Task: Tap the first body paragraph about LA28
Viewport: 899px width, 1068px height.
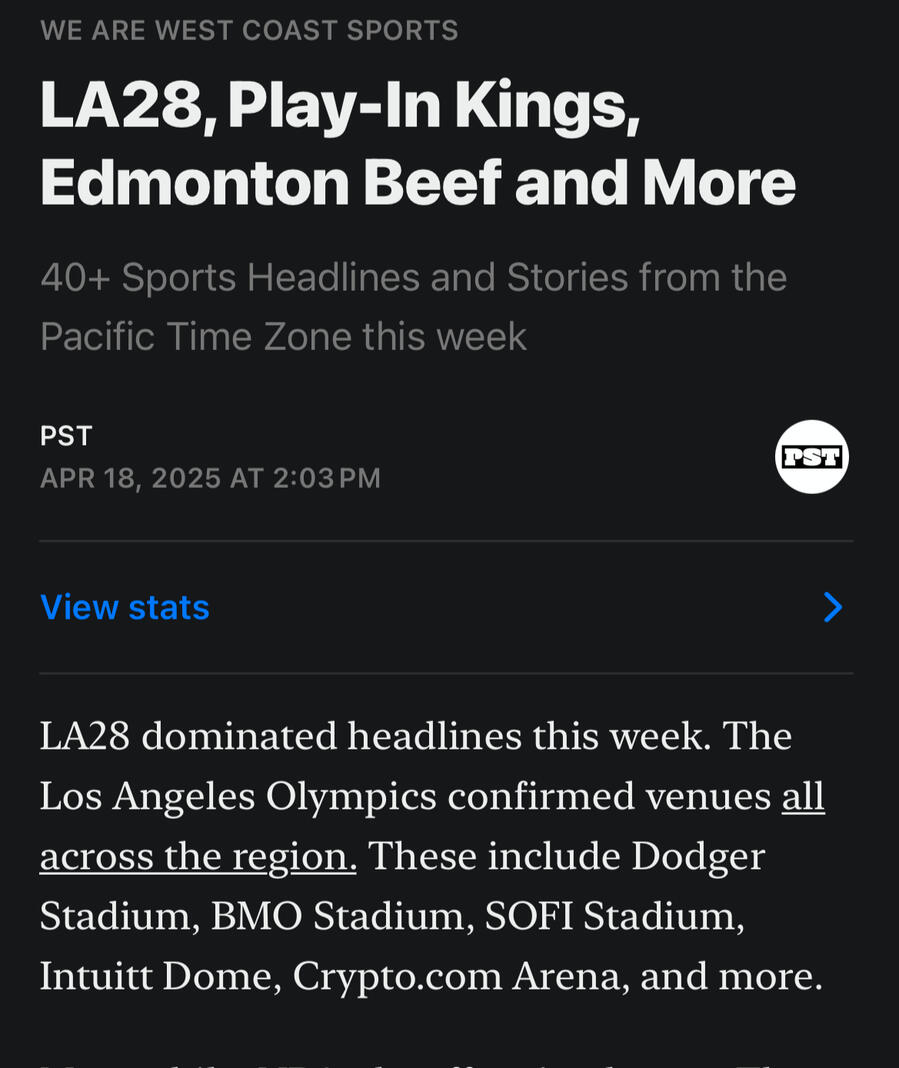Action: click(x=430, y=855)
